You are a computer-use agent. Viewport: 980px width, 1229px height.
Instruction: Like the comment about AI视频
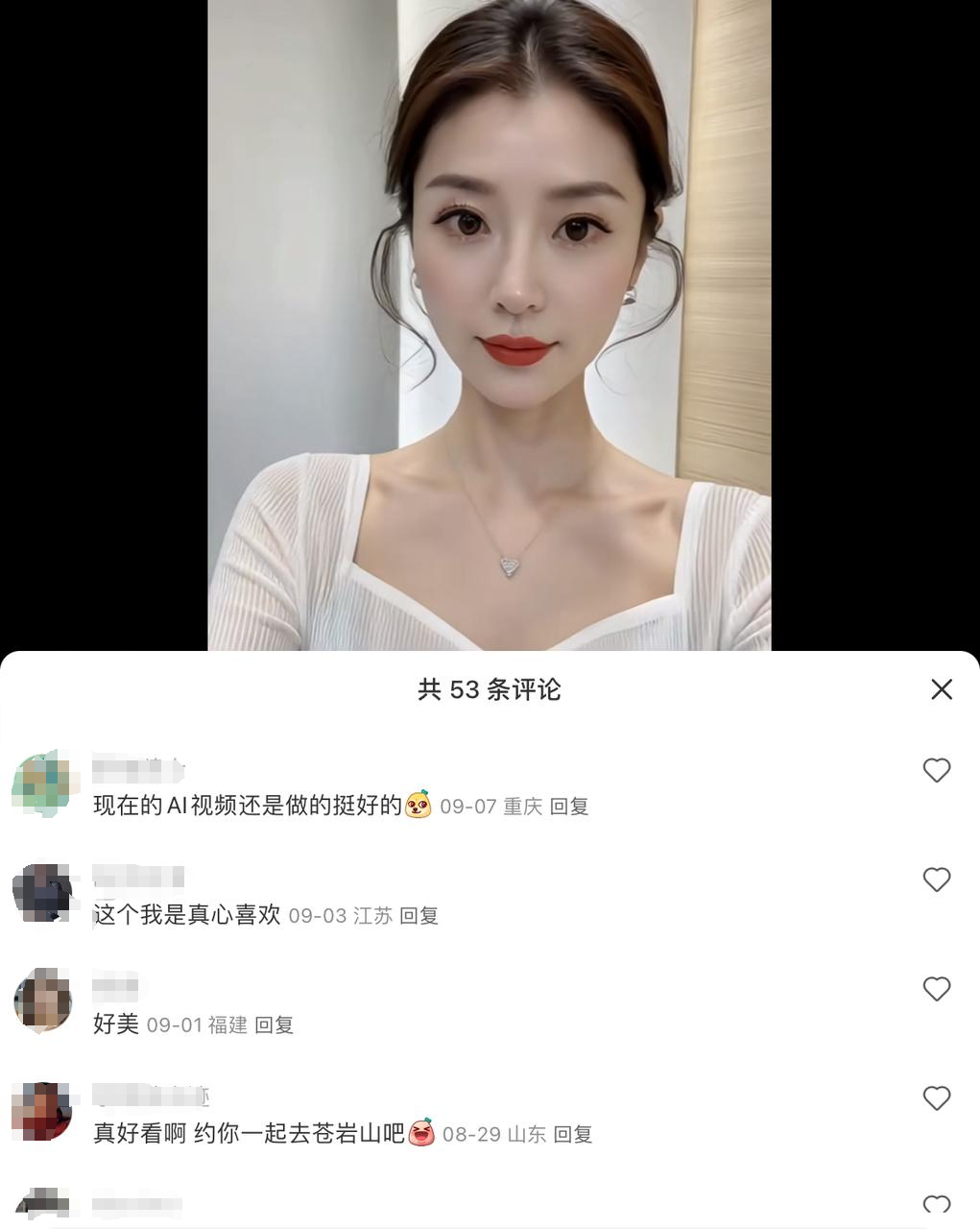pos(936,771)
